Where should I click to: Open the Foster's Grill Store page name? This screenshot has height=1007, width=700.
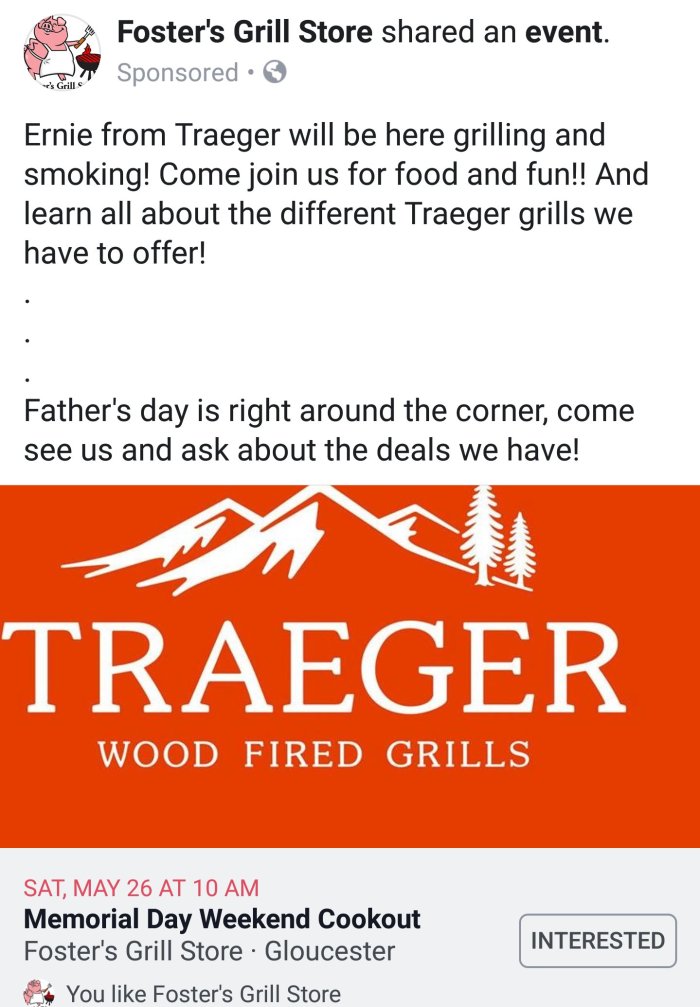click(x=245, y=31)
